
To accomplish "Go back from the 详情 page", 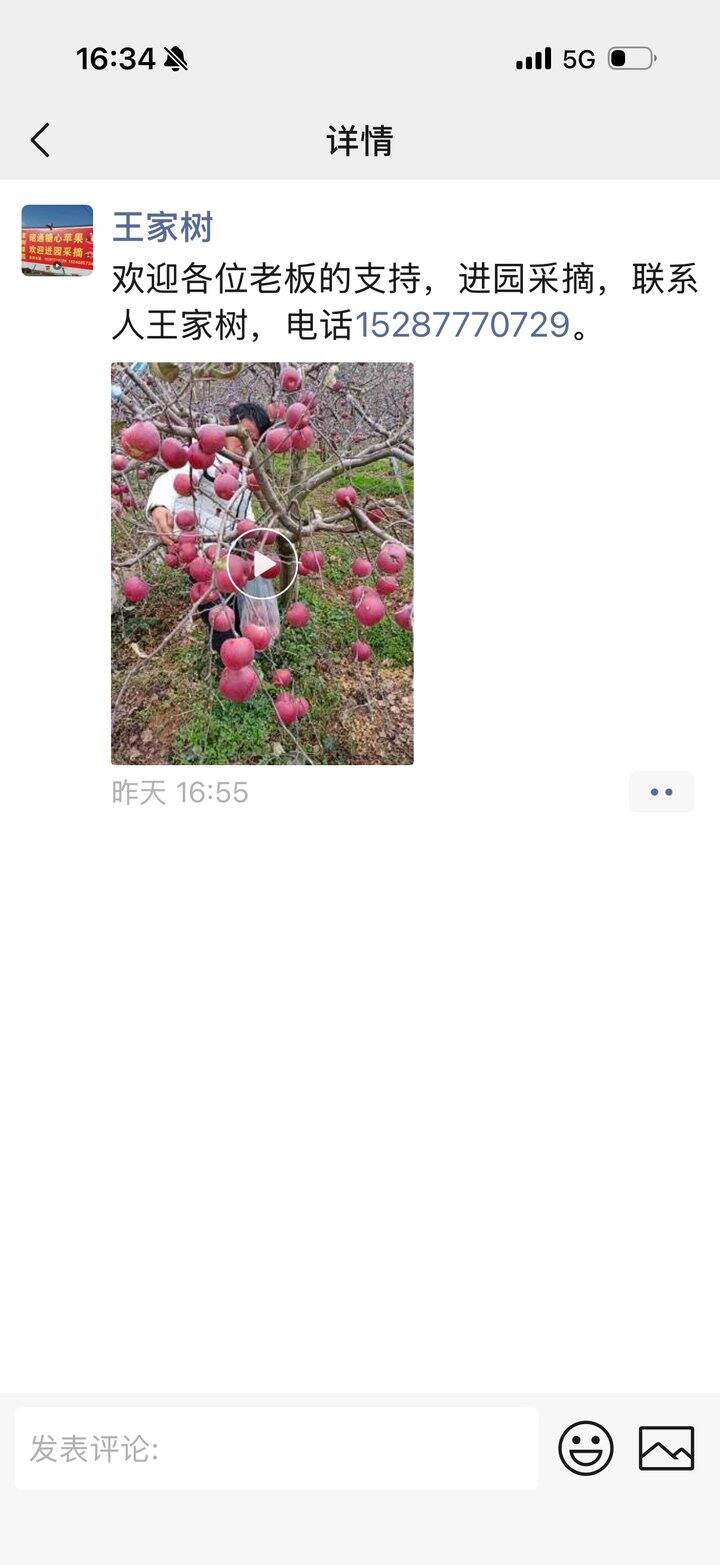I will pyautogui.click(x=40, y=140).
